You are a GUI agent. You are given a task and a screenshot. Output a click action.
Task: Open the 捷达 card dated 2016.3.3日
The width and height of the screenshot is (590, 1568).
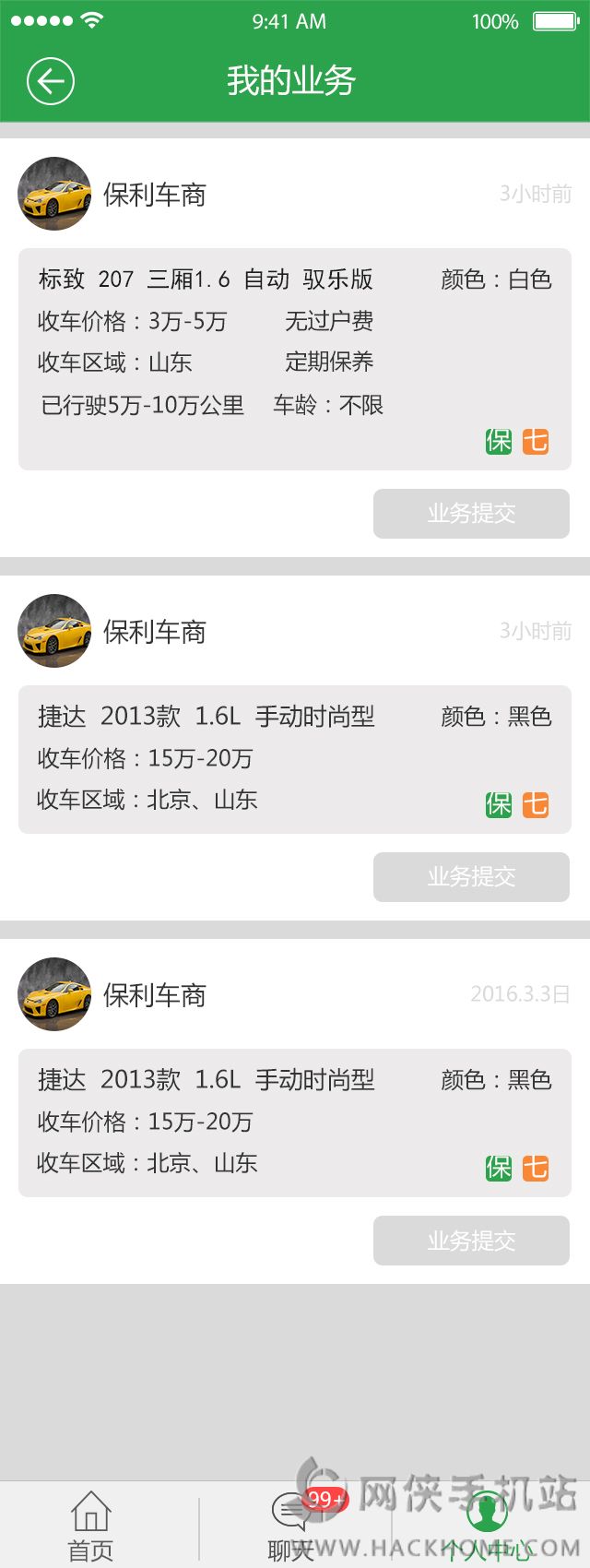[x=295, y=1123]
